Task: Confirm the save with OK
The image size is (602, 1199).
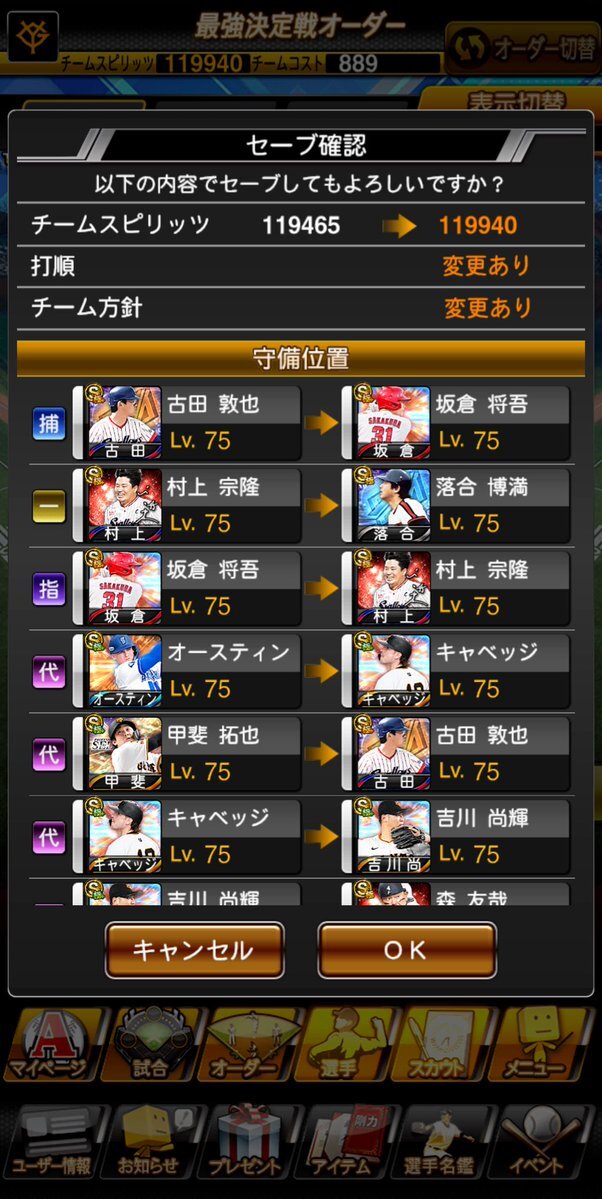Action: click(406, 950)
